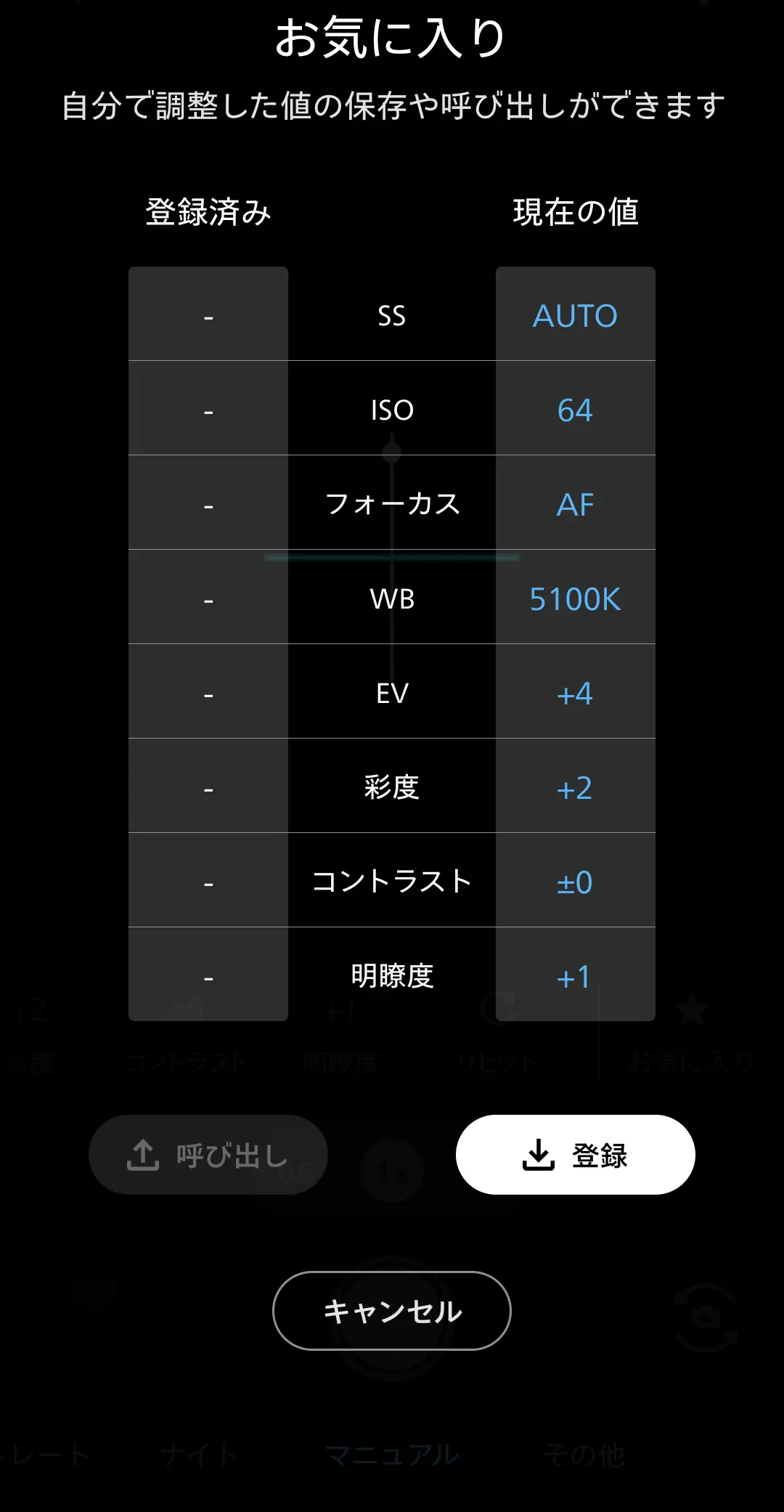Screen dimensions: 784x1512
Task: Tap the AF value beside フォーカス
Action: (x=574, y=504)
